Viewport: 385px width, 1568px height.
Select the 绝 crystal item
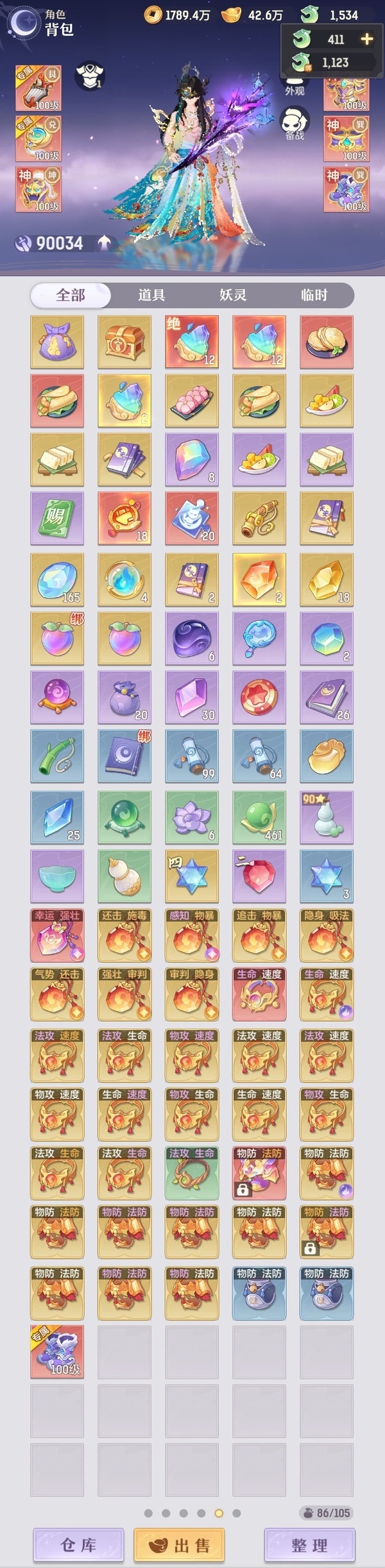click(192, 341)
